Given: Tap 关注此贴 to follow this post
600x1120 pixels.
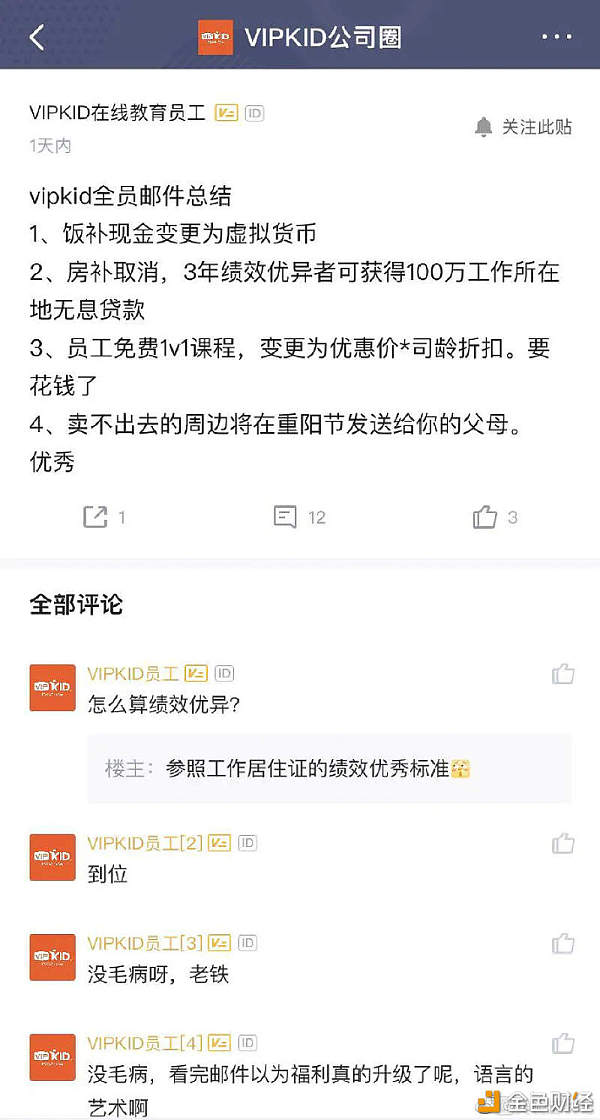Looking at the screenshot, I should coord(524,127).
